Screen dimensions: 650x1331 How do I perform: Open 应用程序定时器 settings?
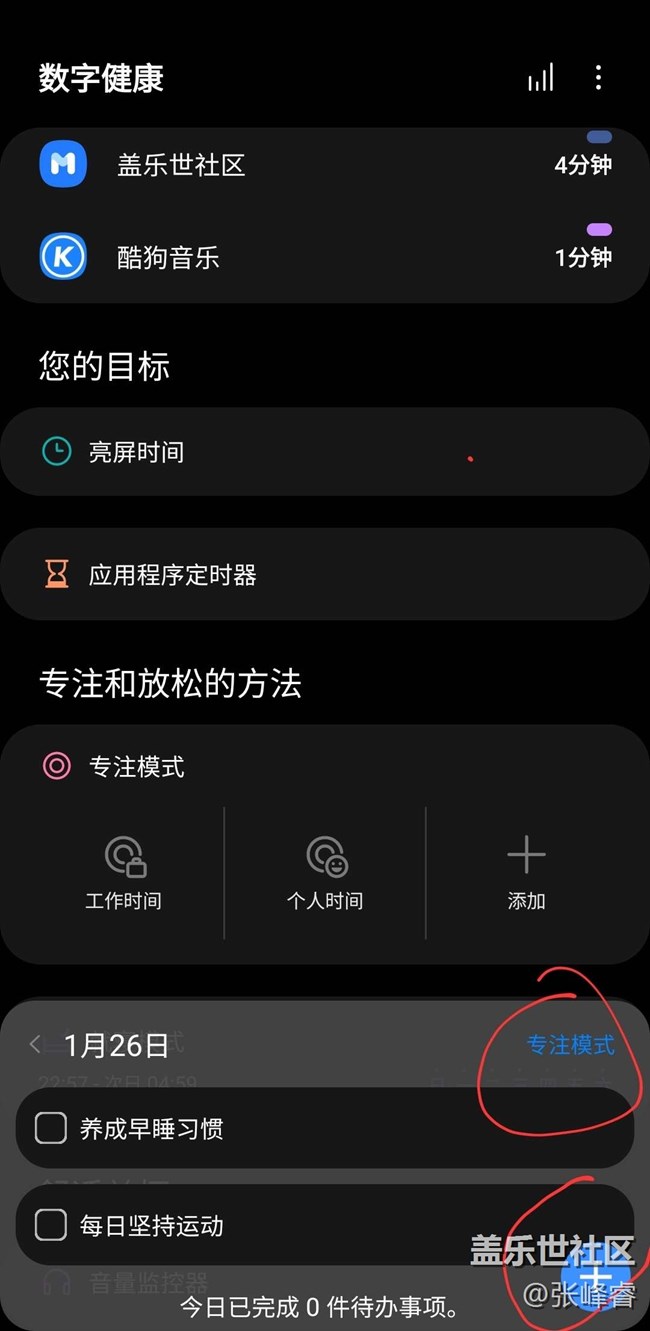click(x=324, y=575)
